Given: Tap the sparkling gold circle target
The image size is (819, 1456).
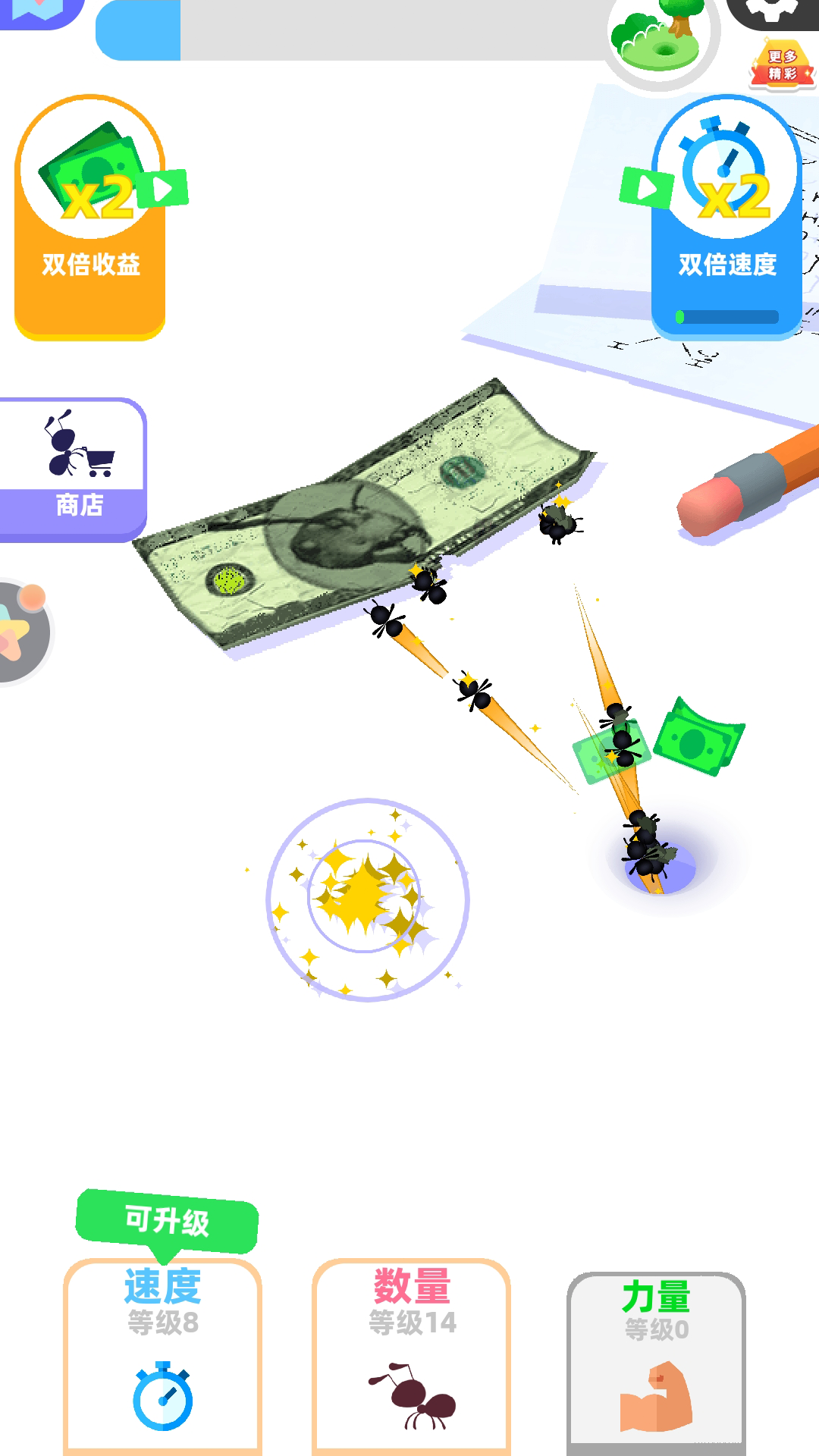Looking at the screenshot, I should 368,899.
